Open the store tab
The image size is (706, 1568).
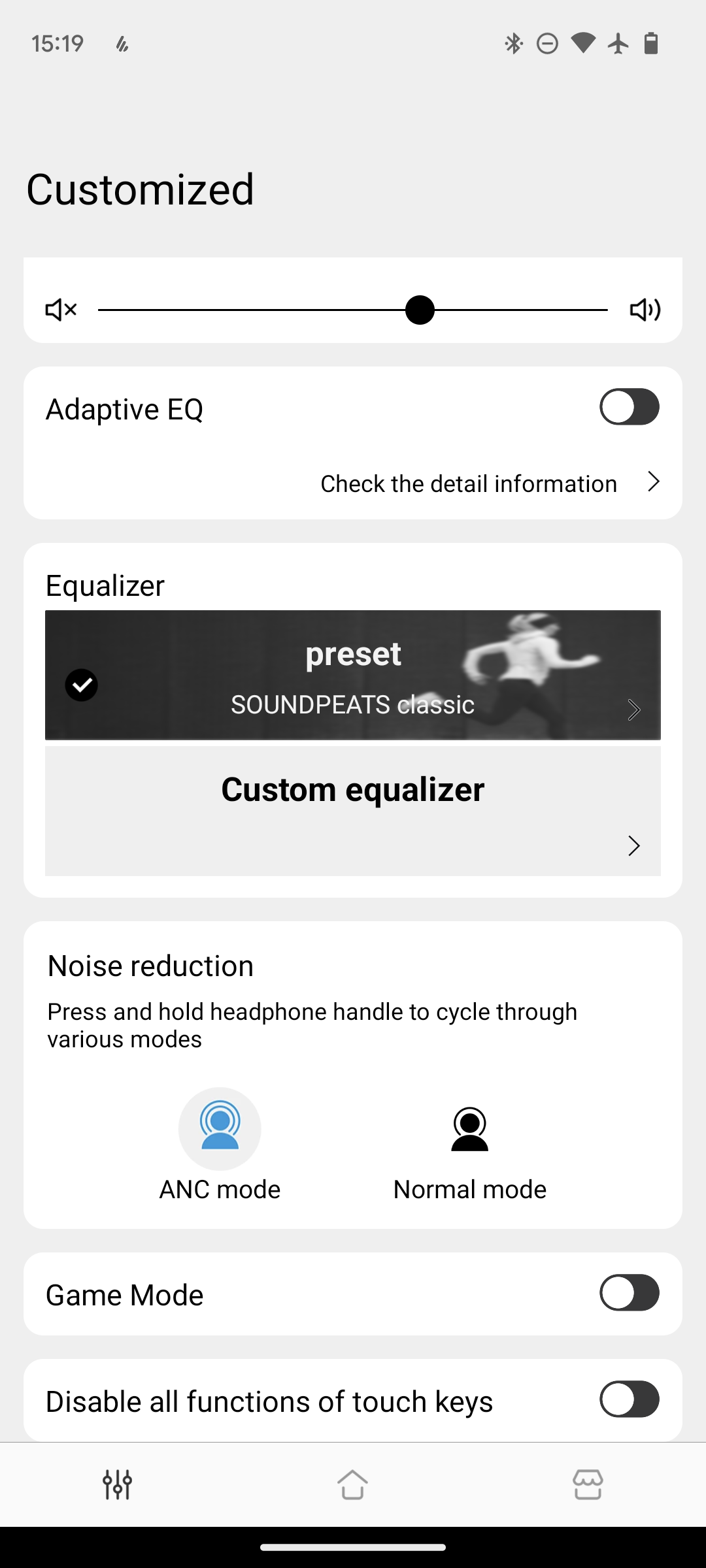pyautogui.click(x=588, y=1484)
